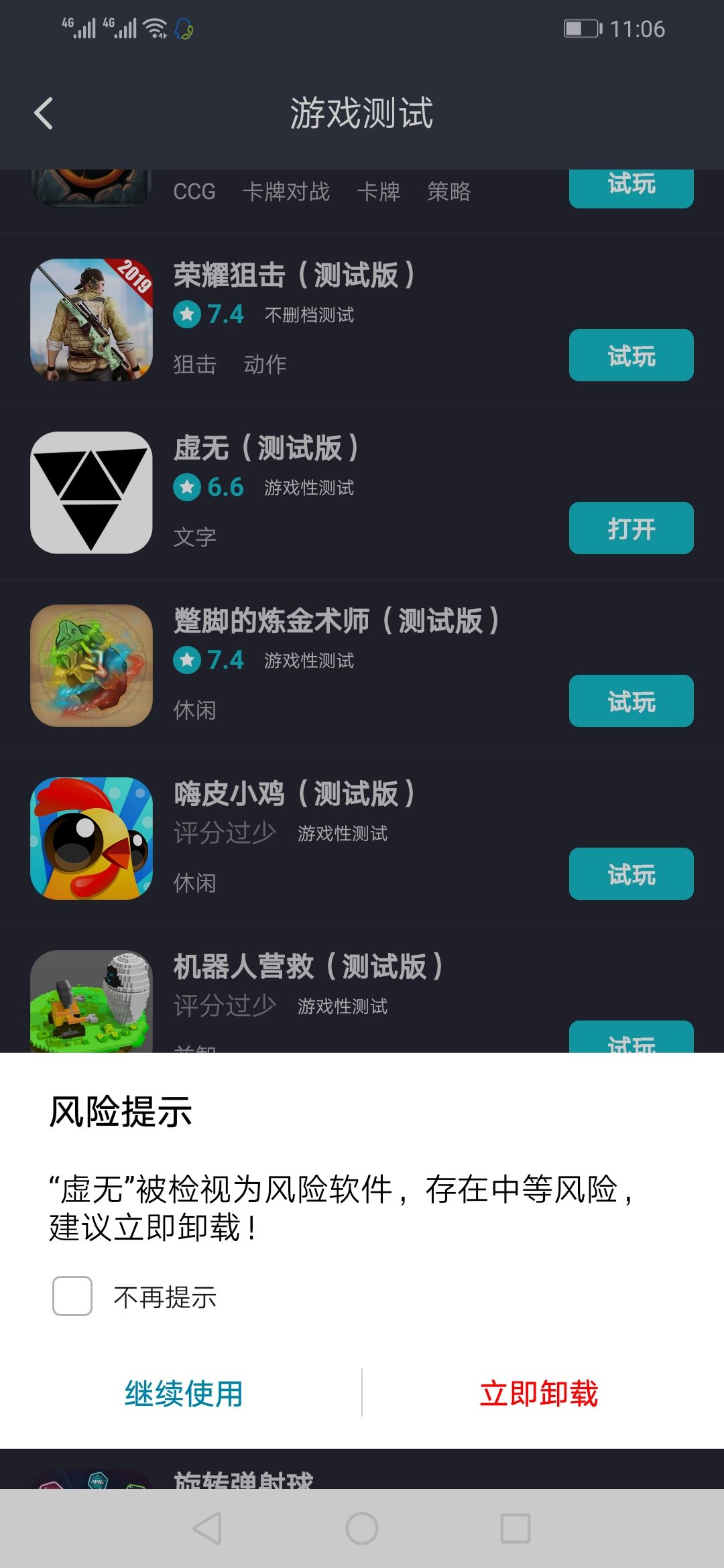Tap the 虚无 black triangle app icon
Screen dimensions: 724x1568
(x=91, y=494)
